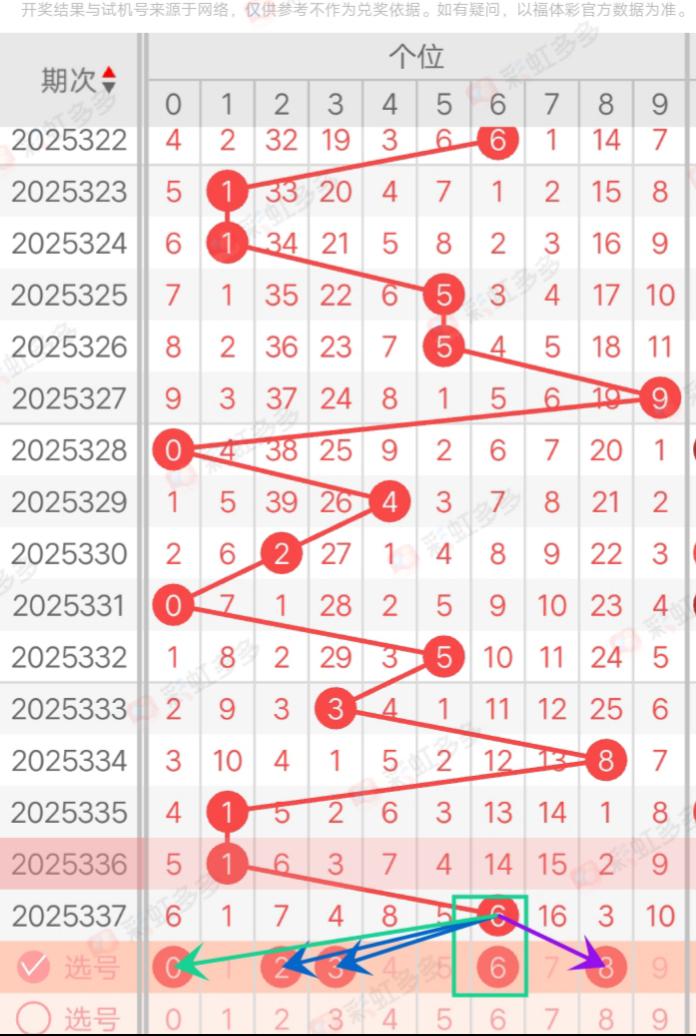Screen dimensions: 696x1036
Task: Choose number 9 in the unticked 选号 row
Action: pyautogui.click(x=659, y=1019)
